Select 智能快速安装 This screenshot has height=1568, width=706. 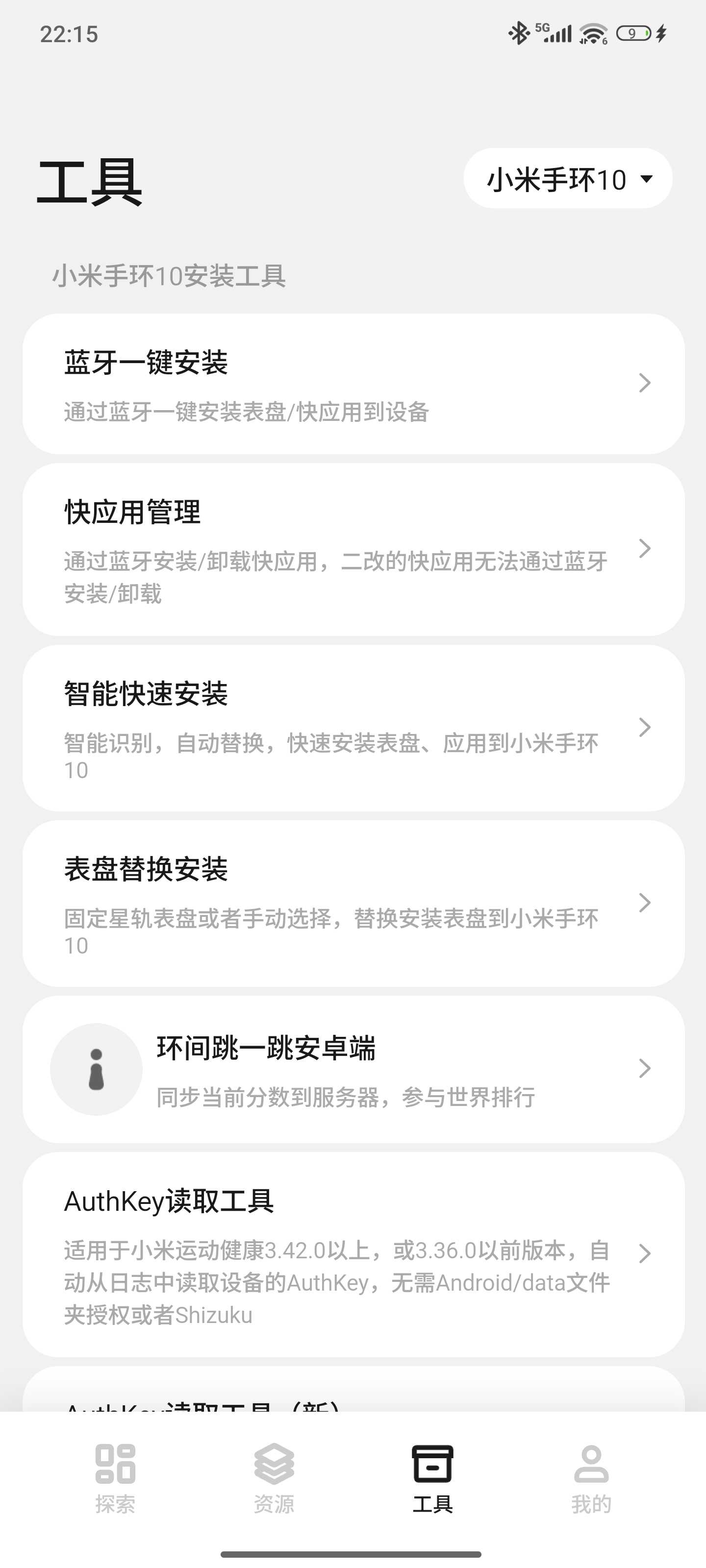pos(353,728)
